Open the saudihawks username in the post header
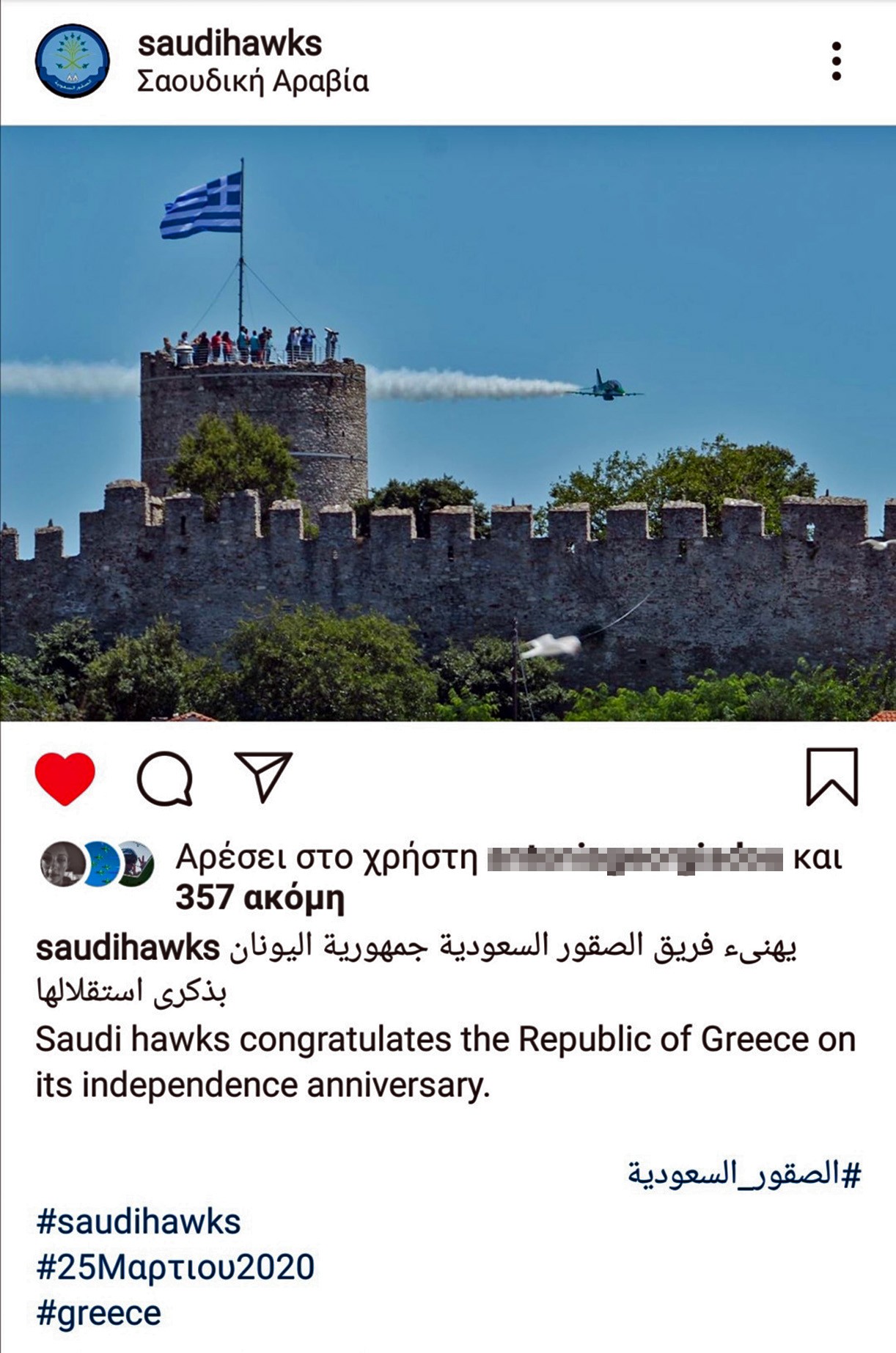Screen dimensions: 896x1353 click(x=229, y=44)
